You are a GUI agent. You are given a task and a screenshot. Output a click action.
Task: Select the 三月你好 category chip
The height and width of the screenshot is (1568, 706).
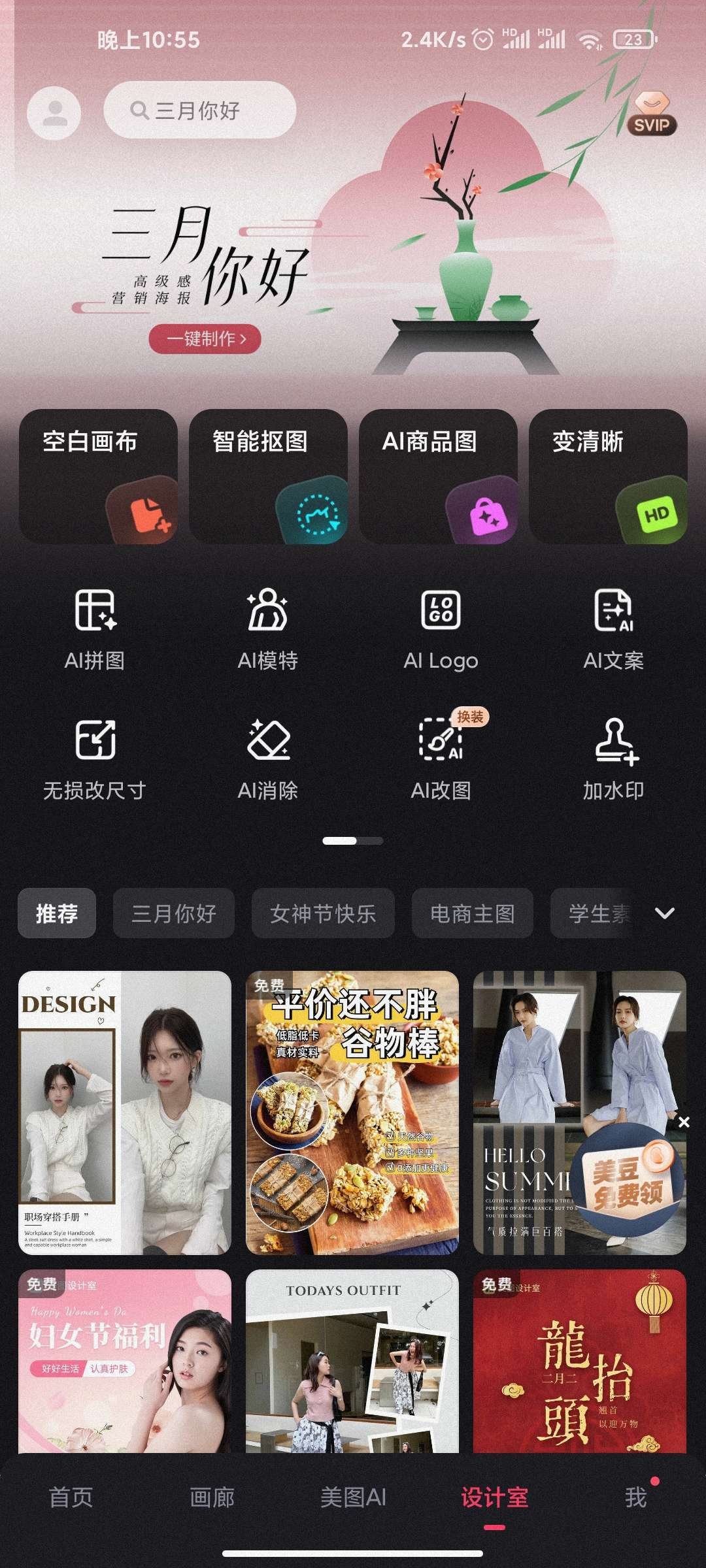coord(173,915)
